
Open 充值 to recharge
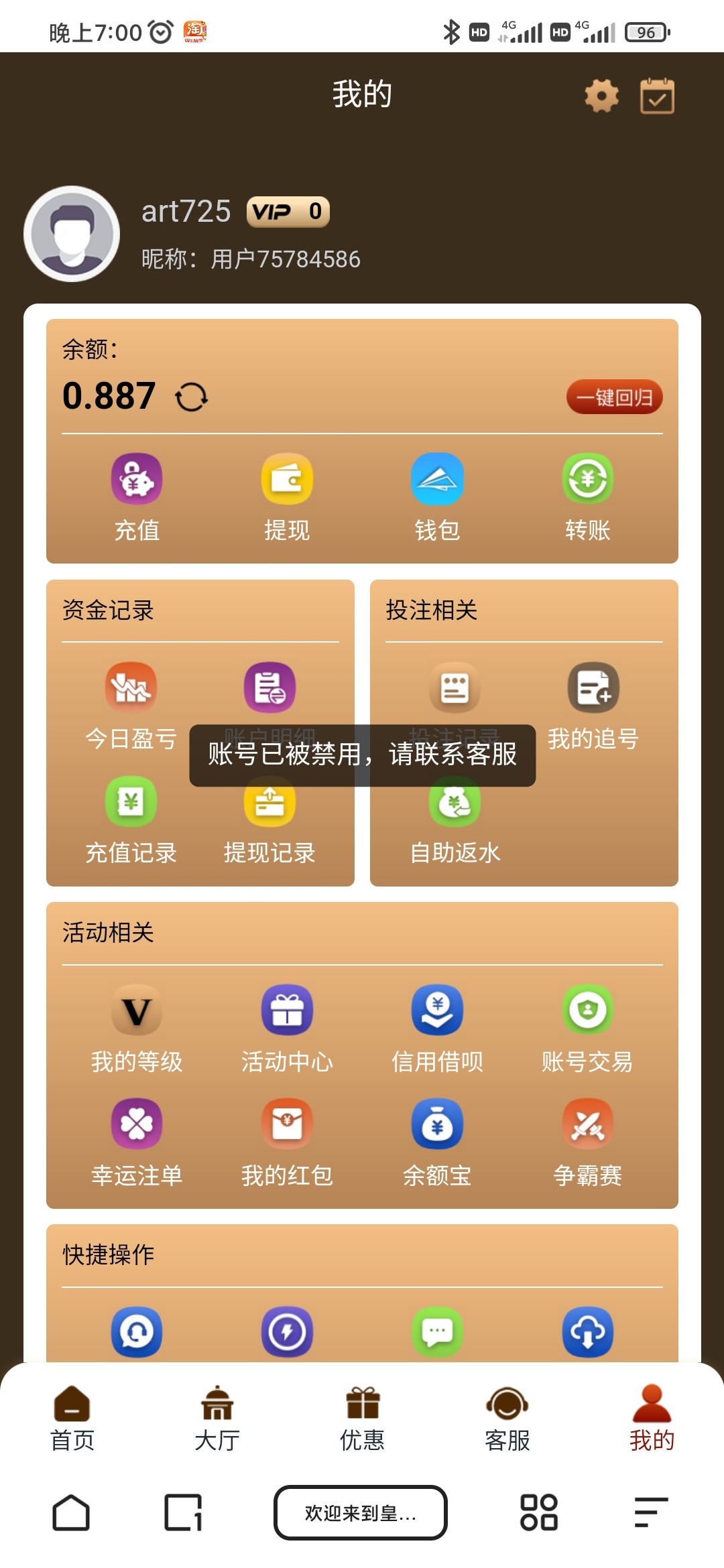point(137,497)
